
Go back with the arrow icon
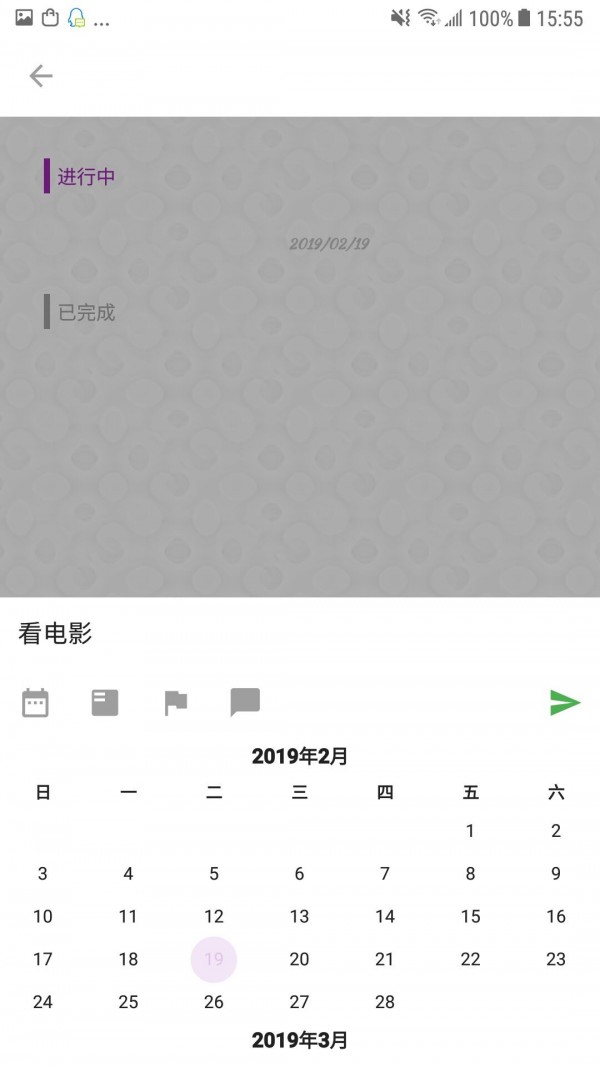pyautogui.click(x=41, y=76)
